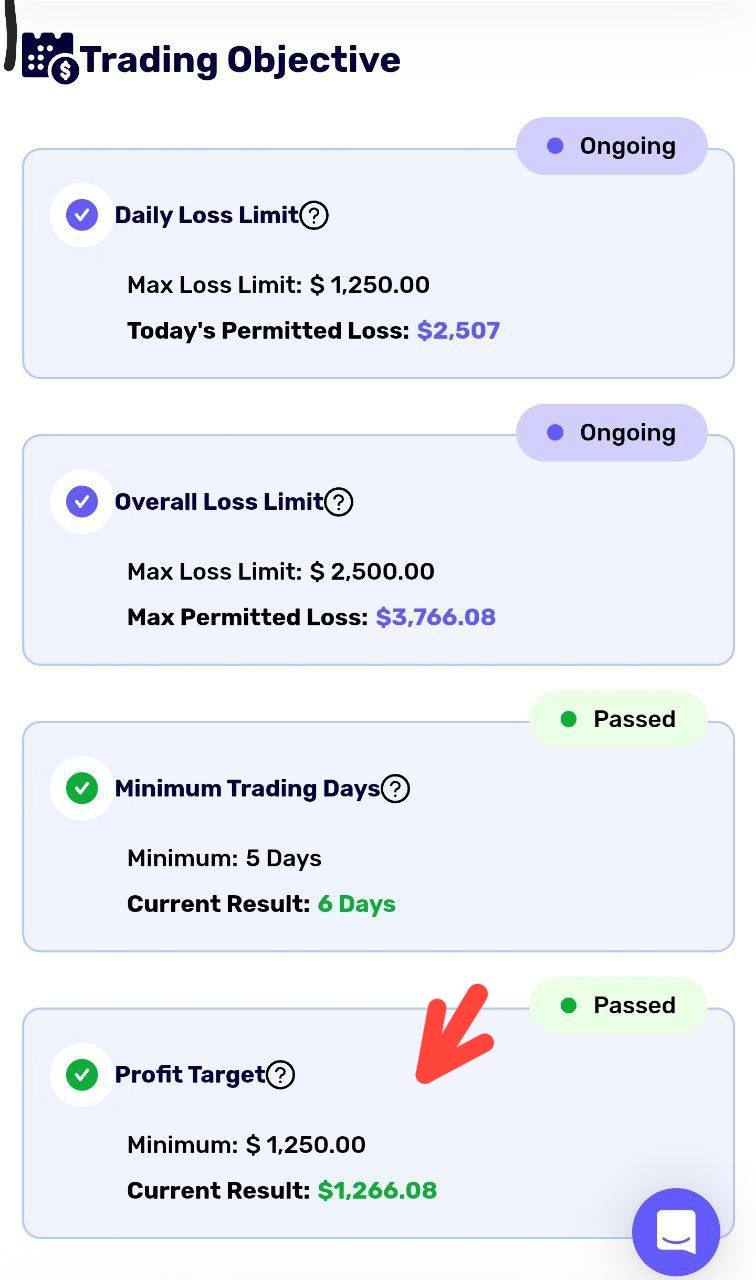
Task: Open the Profit Target help tooltip
Action: [x=281, y=1075]
